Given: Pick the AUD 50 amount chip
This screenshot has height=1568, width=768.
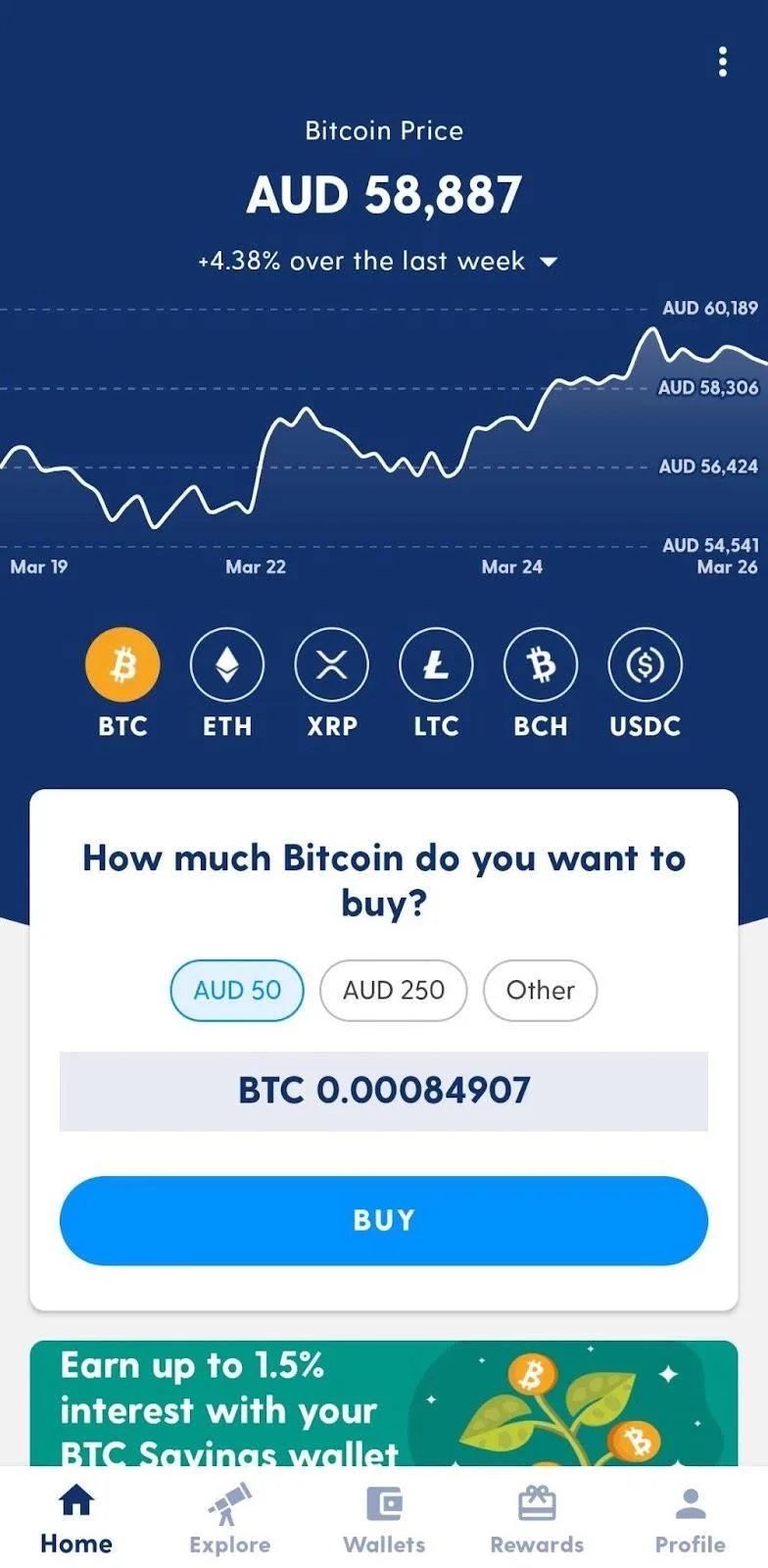Looking at the screenshot, I should click(237, 990).
